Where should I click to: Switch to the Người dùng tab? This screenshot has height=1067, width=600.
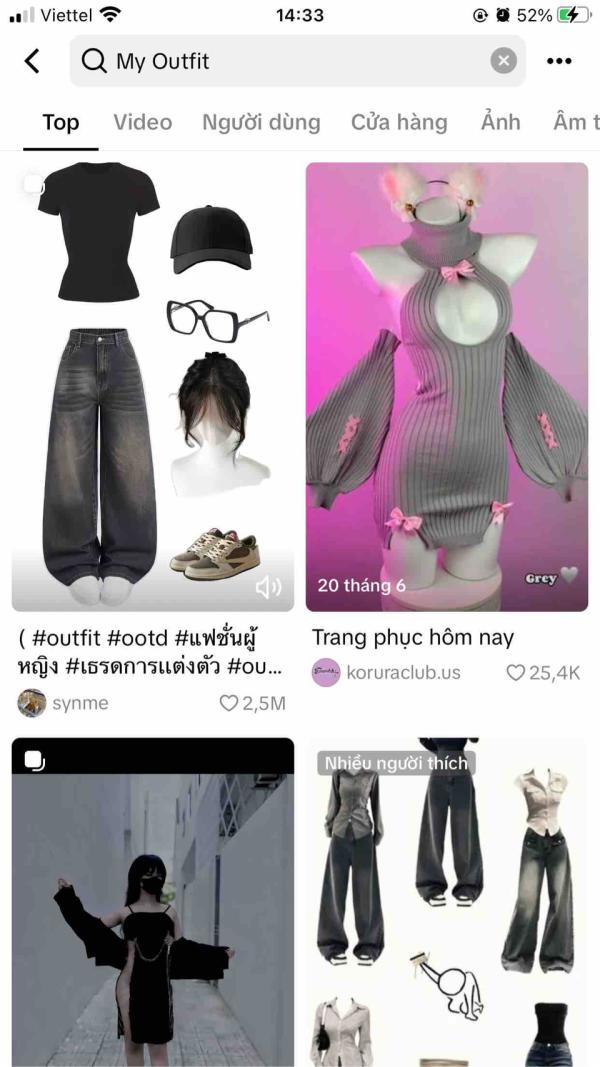tap(261, 122)
